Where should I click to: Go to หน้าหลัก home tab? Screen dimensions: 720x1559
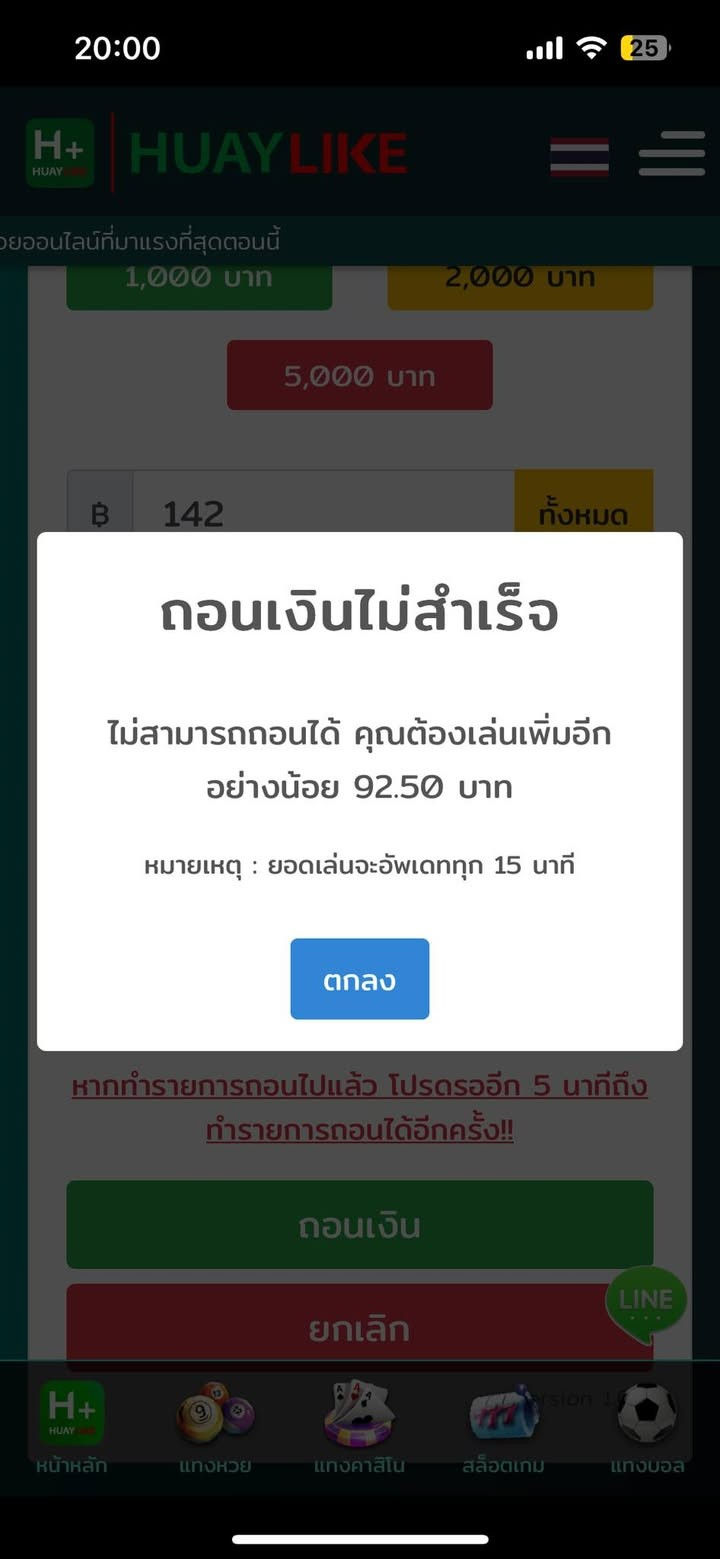71,1427
